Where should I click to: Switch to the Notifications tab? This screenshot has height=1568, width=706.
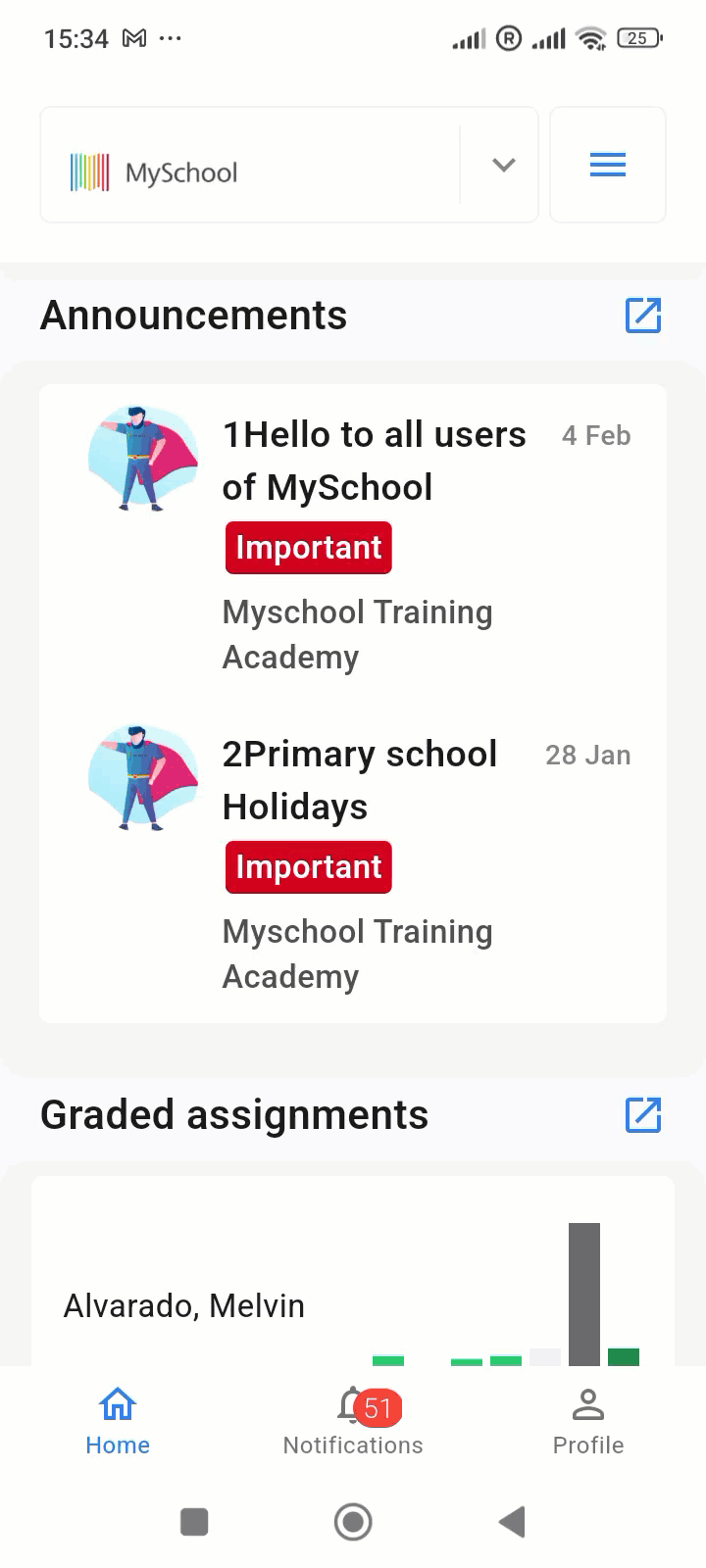(x=353, y=1422)
